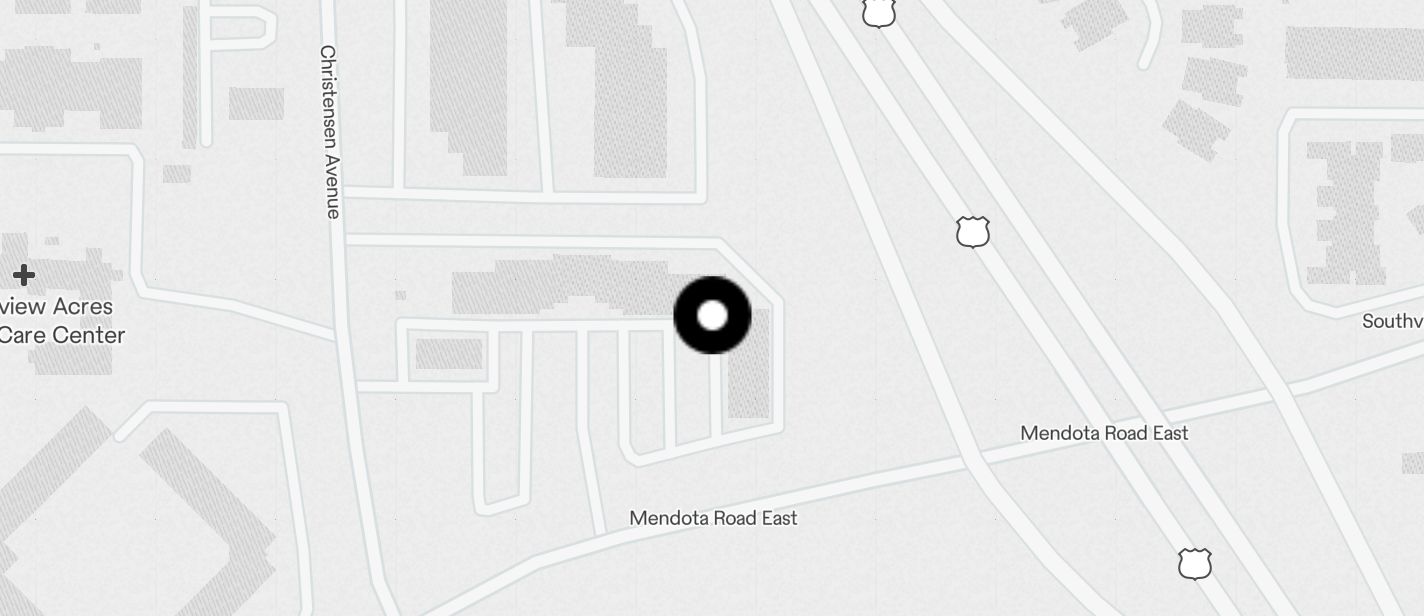Tap the black location pin marker
1424x616 pixels.
712,315
